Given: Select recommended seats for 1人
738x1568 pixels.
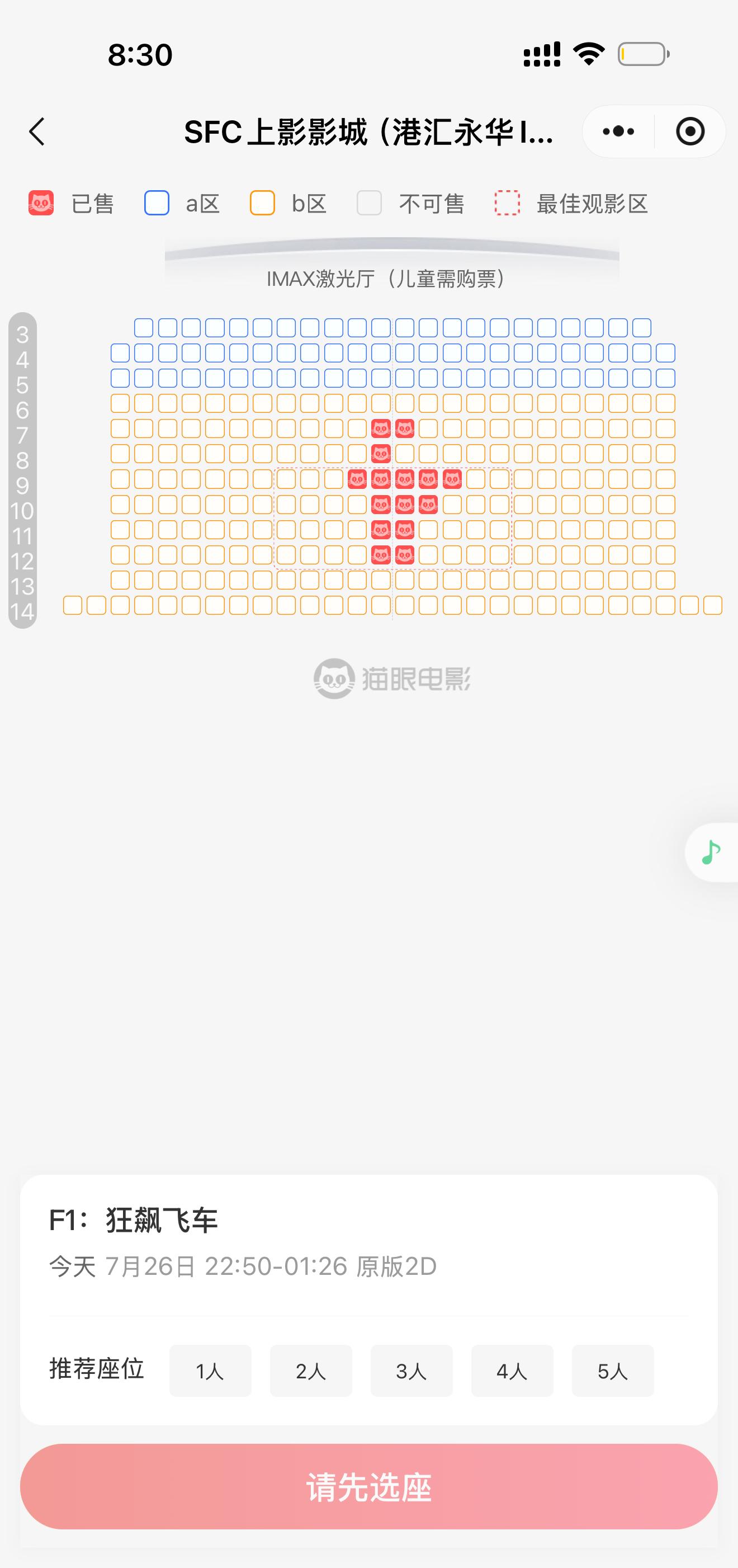Looking at the screenshot, I should tap(210, 1371).
